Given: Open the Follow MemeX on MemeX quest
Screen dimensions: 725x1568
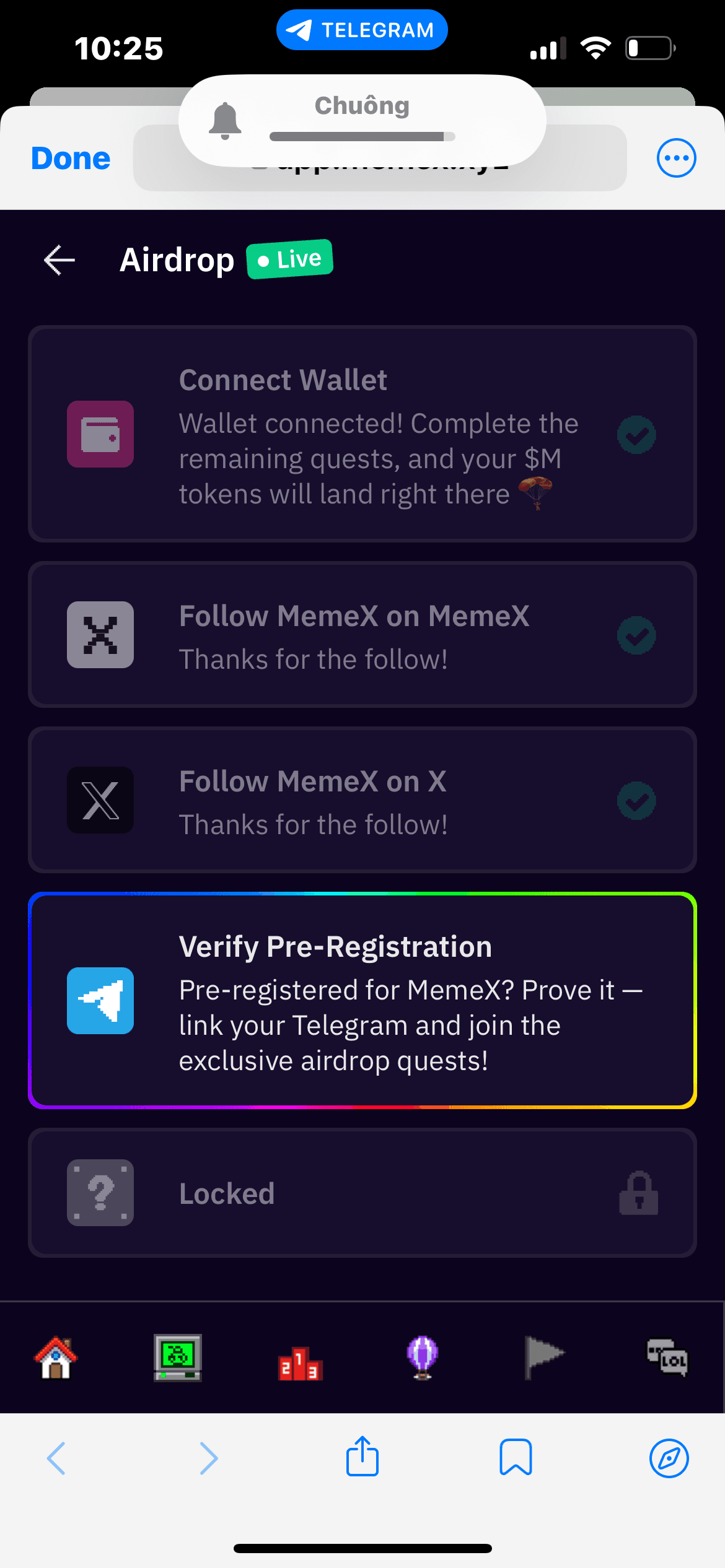Looking at the screenshot, I should (x=362, y=635).
